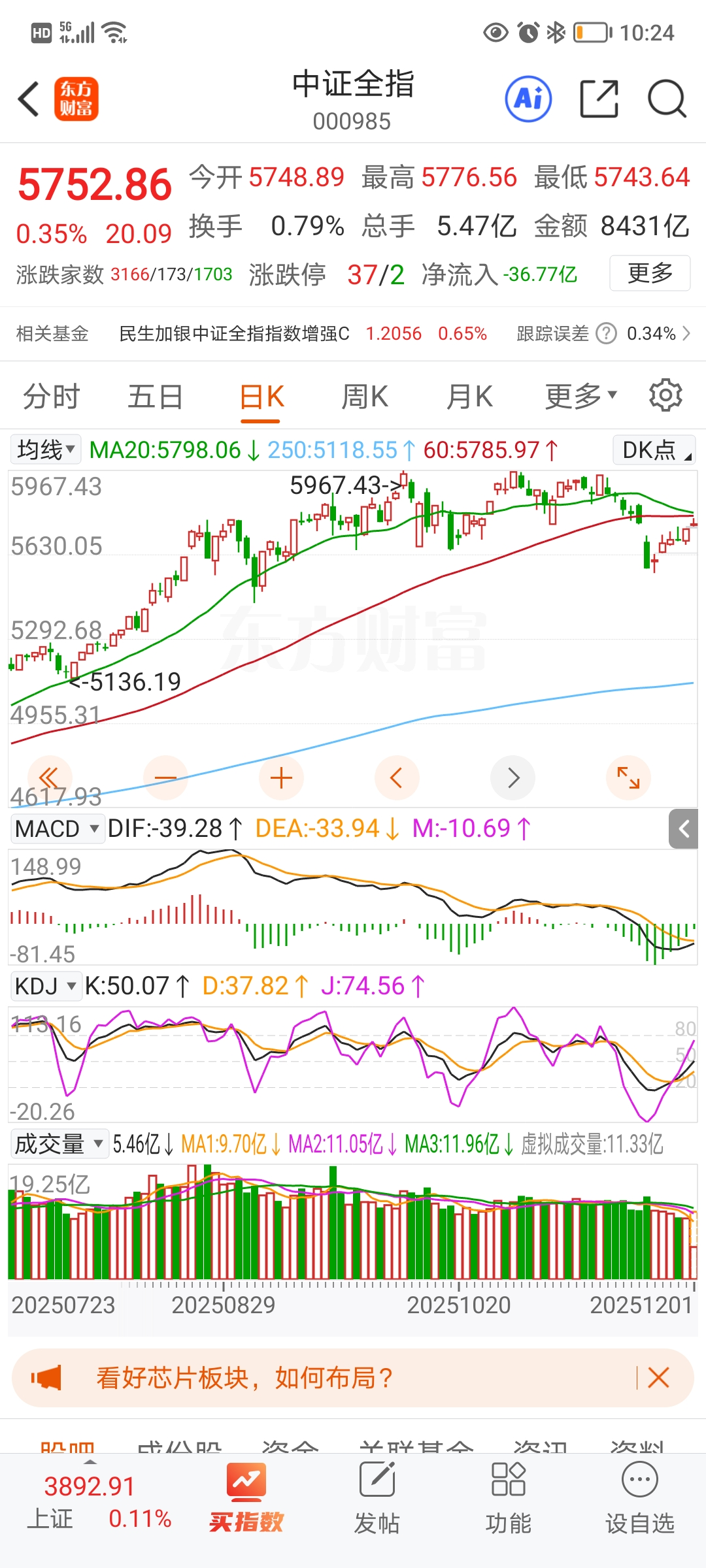Expand chart to fullscreen
The height and width of the screenshot is (1568, 706).
[628, 778]
